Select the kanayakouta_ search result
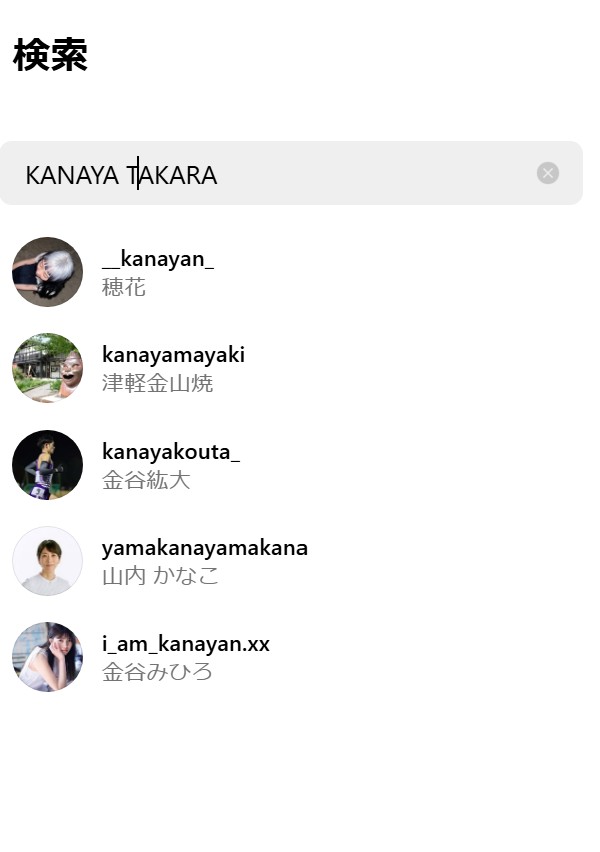The height and width of the screenshot is (852, 600). click(x=170, y=465)
